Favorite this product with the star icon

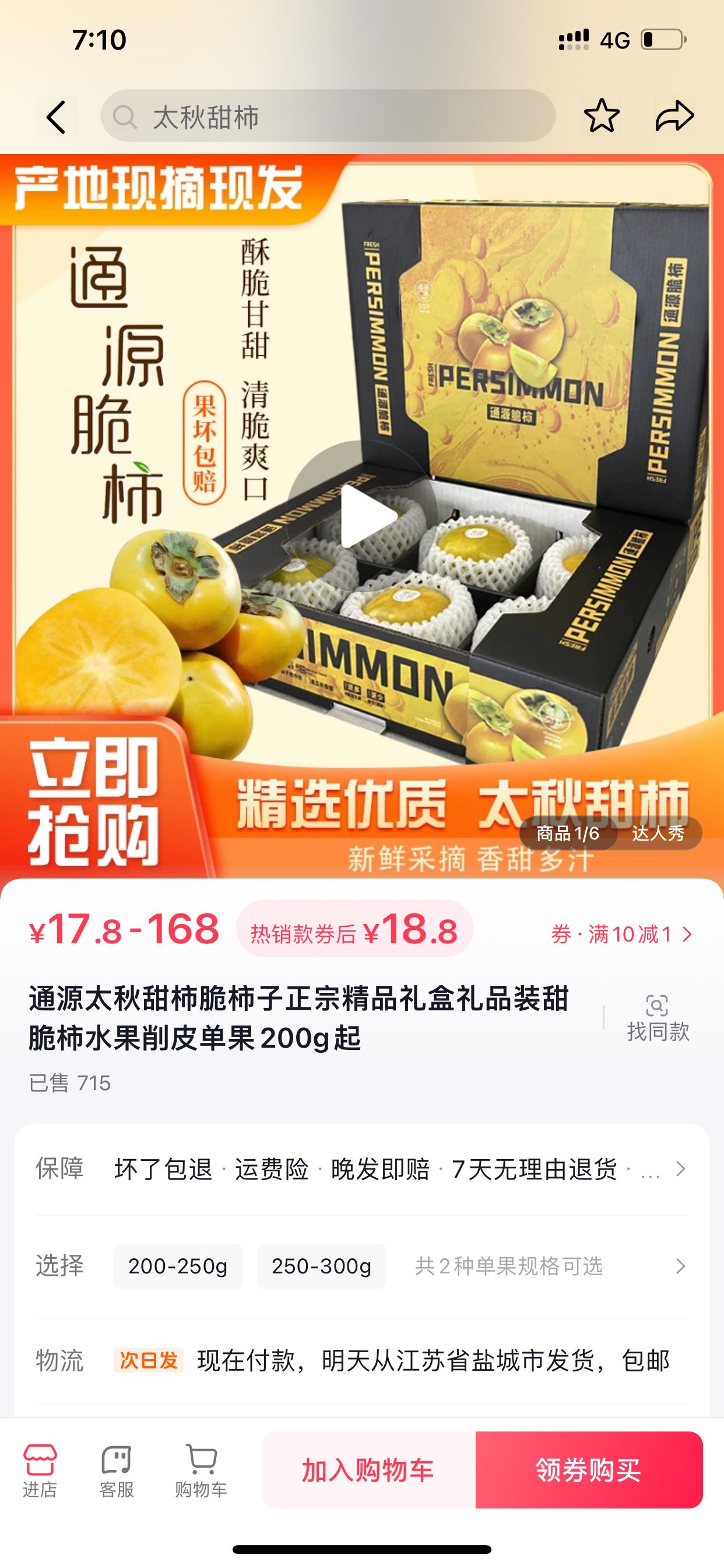(601, 116)
